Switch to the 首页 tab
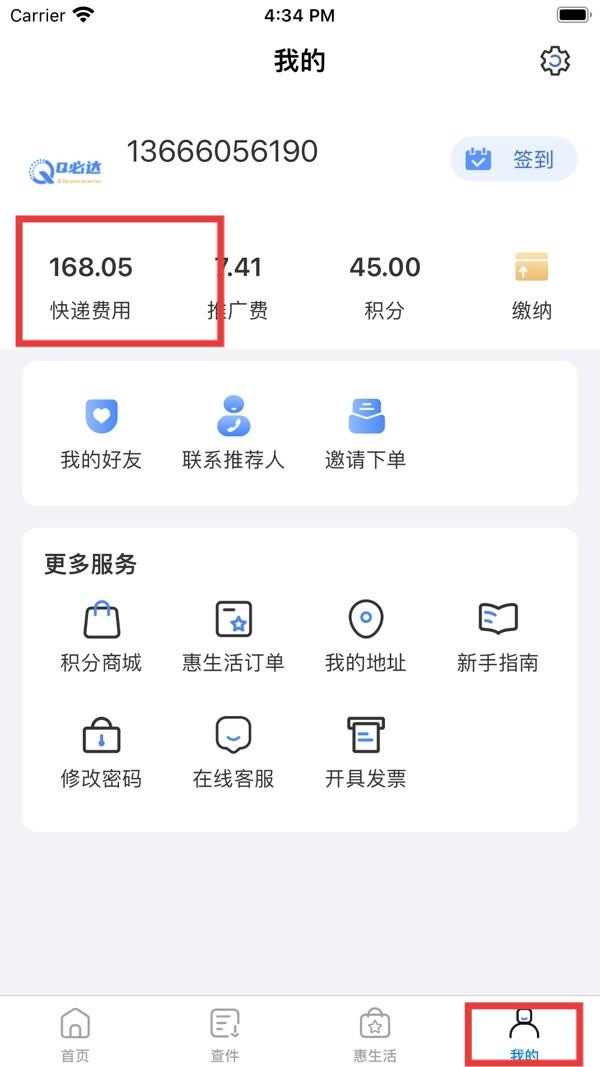The width and height of the screenshot is (600, 1067). click(x=75, y=1034)
